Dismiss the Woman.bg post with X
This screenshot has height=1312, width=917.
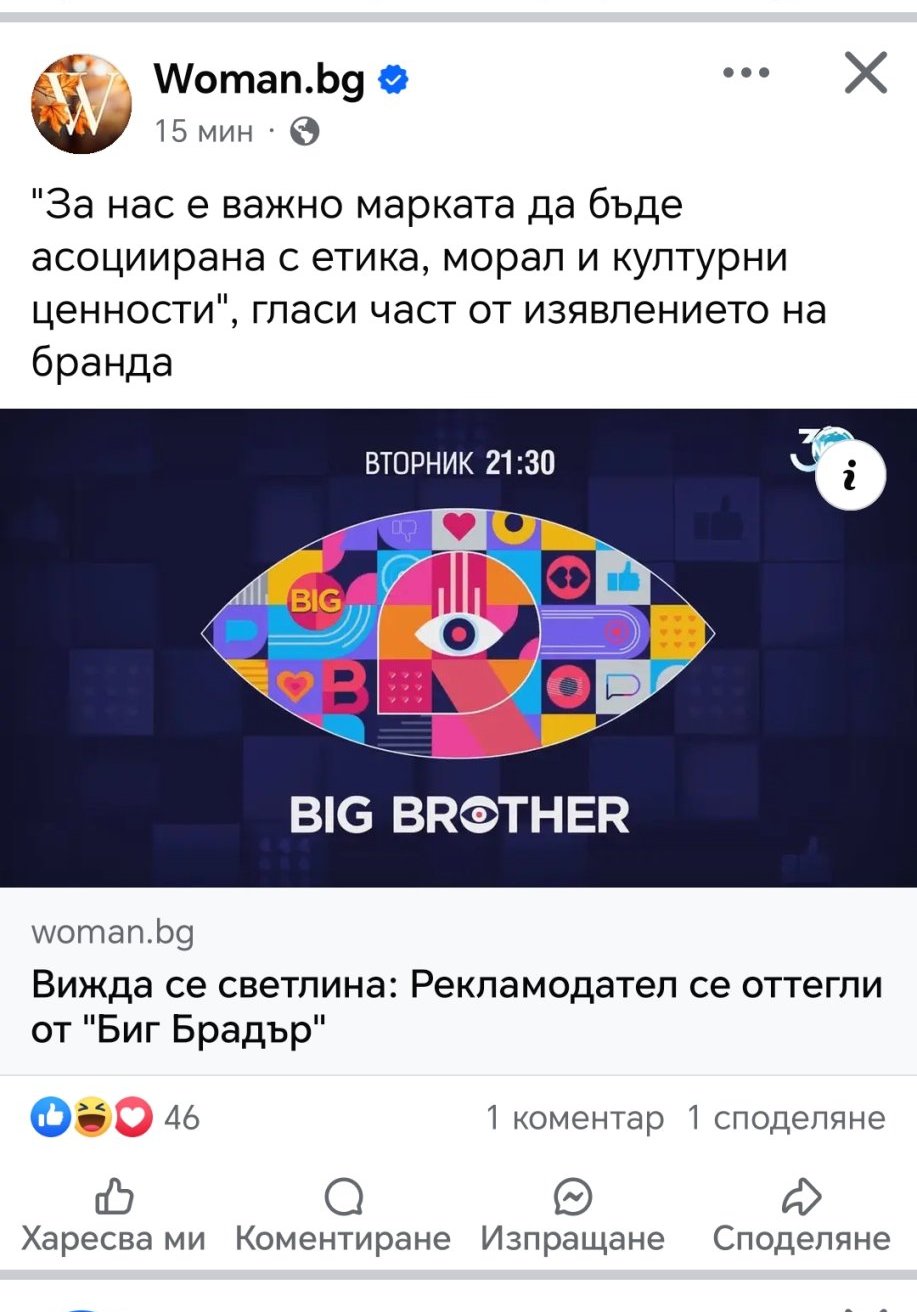pyautogui.click(x=865, y=73)
